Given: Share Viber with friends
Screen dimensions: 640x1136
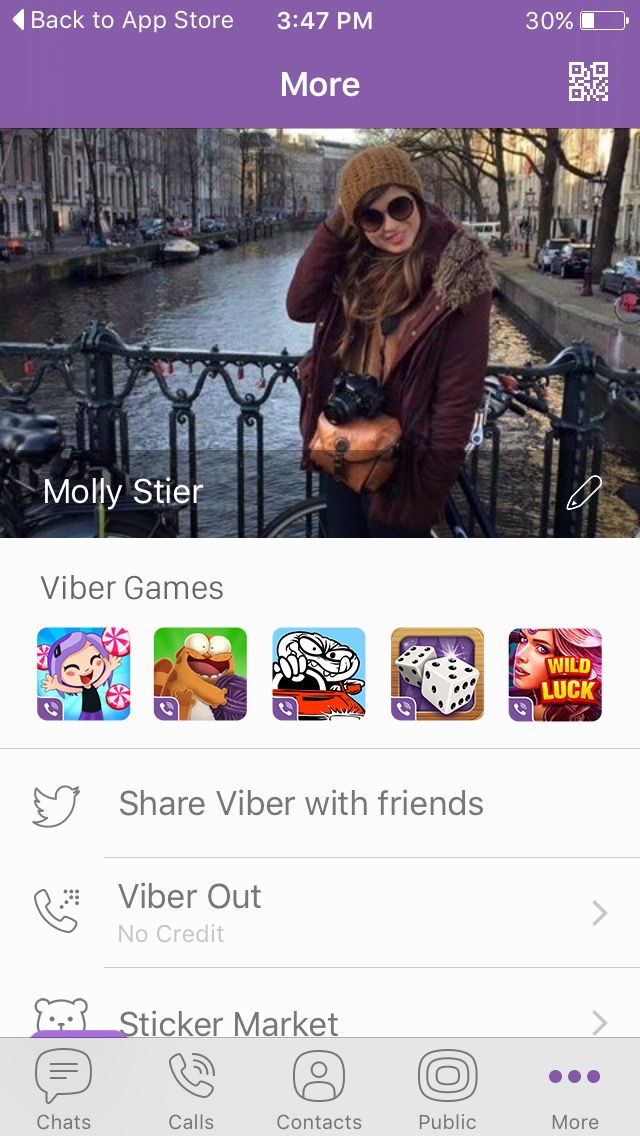Looking at the screenshot, I should (300, 804).
